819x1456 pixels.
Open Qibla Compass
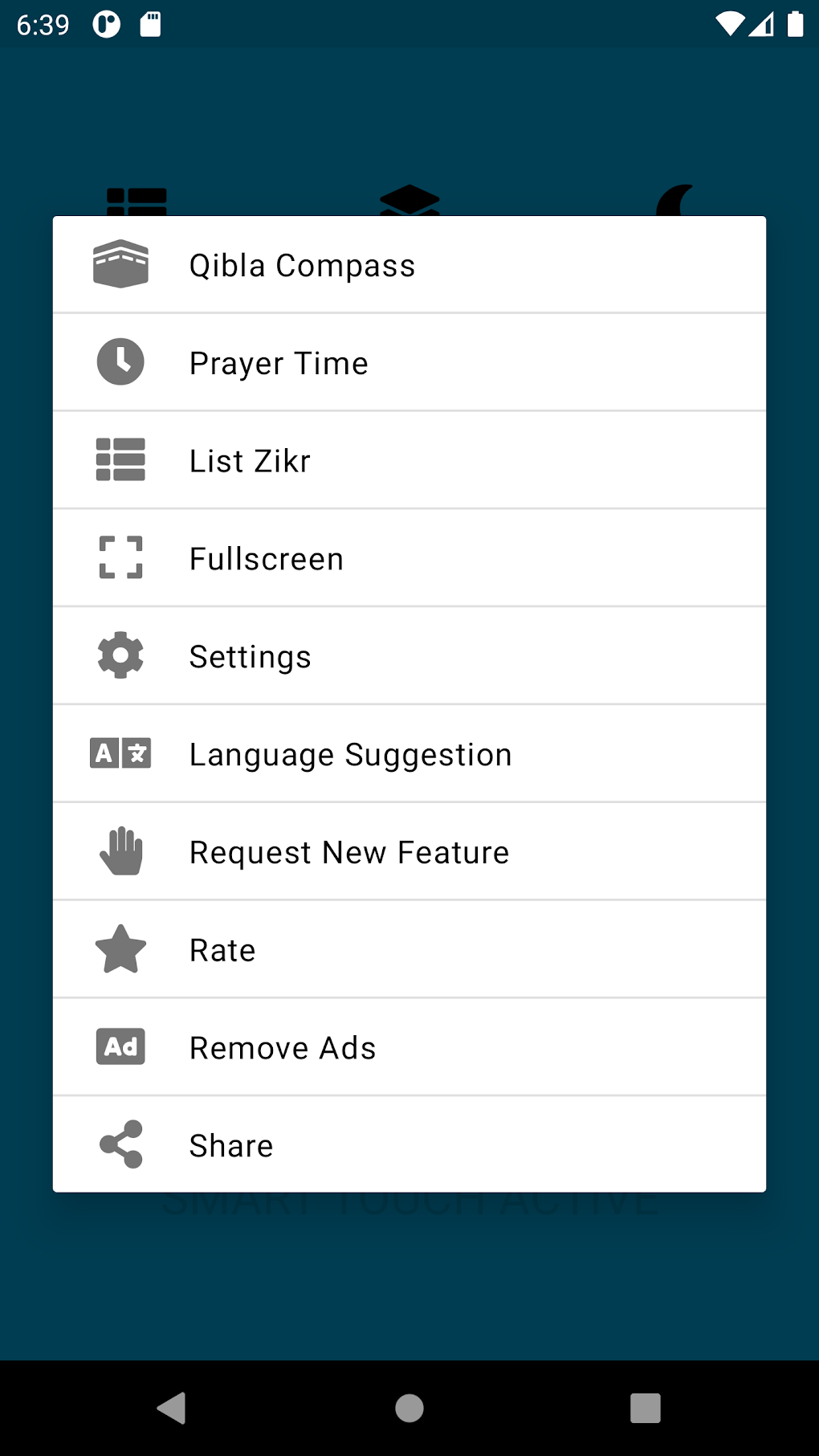tap(409, 265)
